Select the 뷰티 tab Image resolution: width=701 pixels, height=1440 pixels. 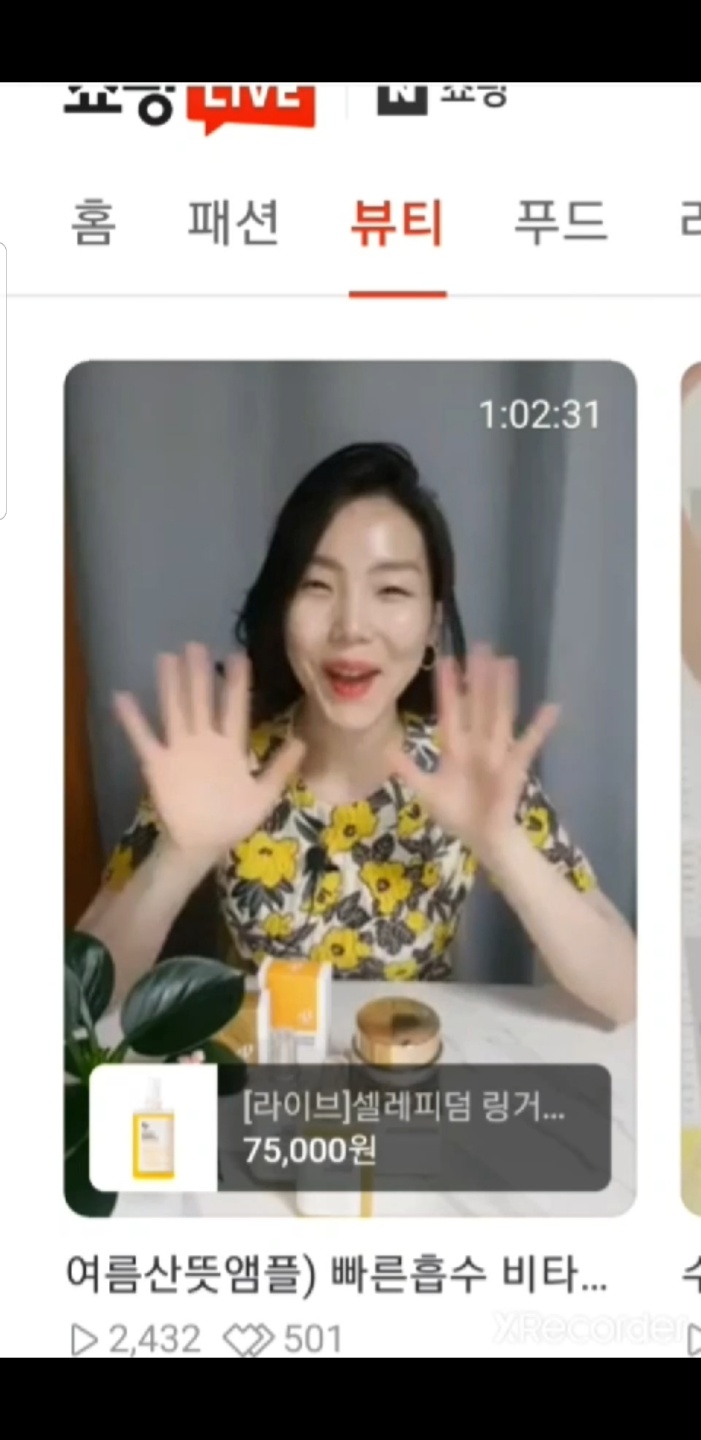click(x=397, y=224)
